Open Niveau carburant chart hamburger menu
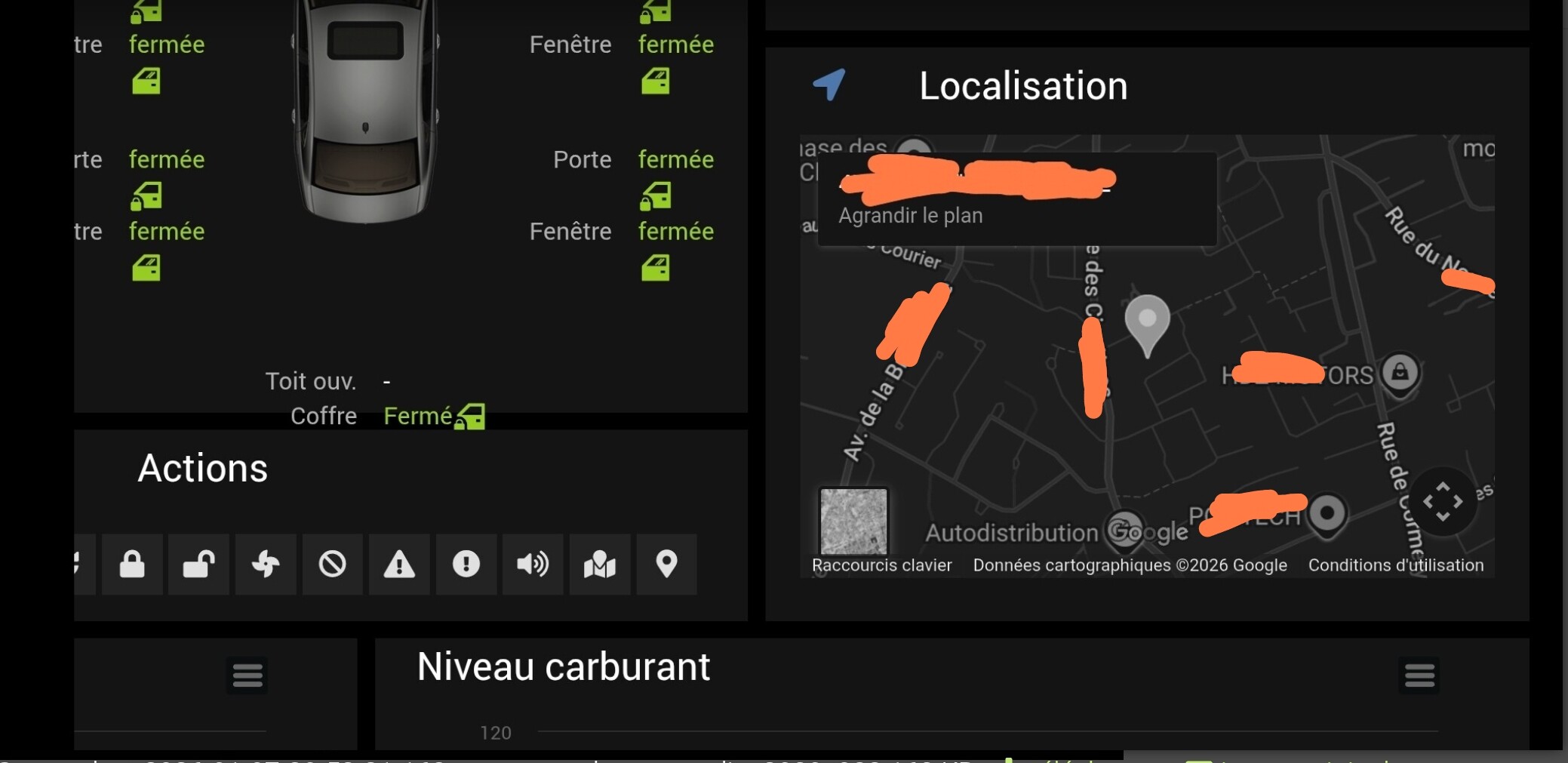The image size is (1568, 763). tap(1419, 675)
